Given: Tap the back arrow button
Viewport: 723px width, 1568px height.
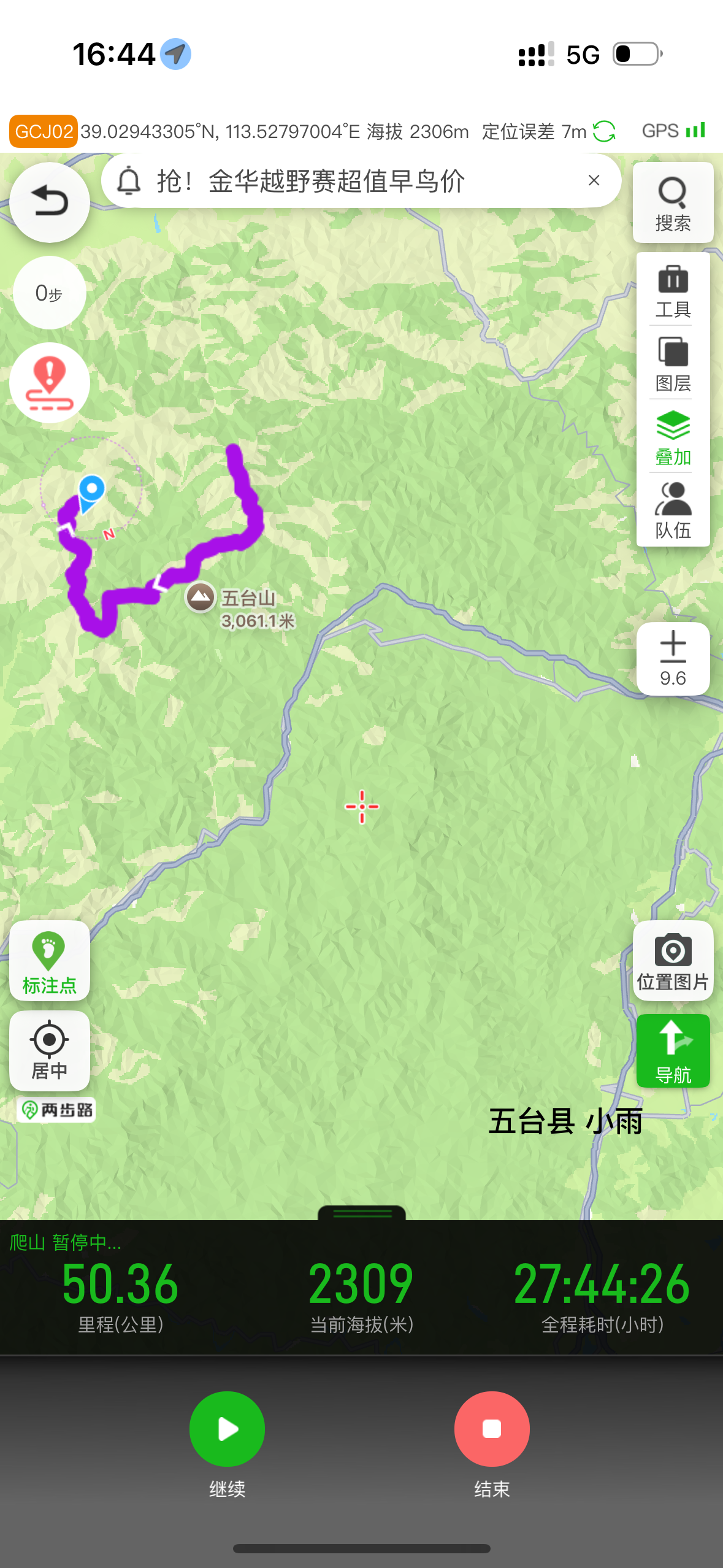Looking at the screenshot, I should [x=50, y=202].
